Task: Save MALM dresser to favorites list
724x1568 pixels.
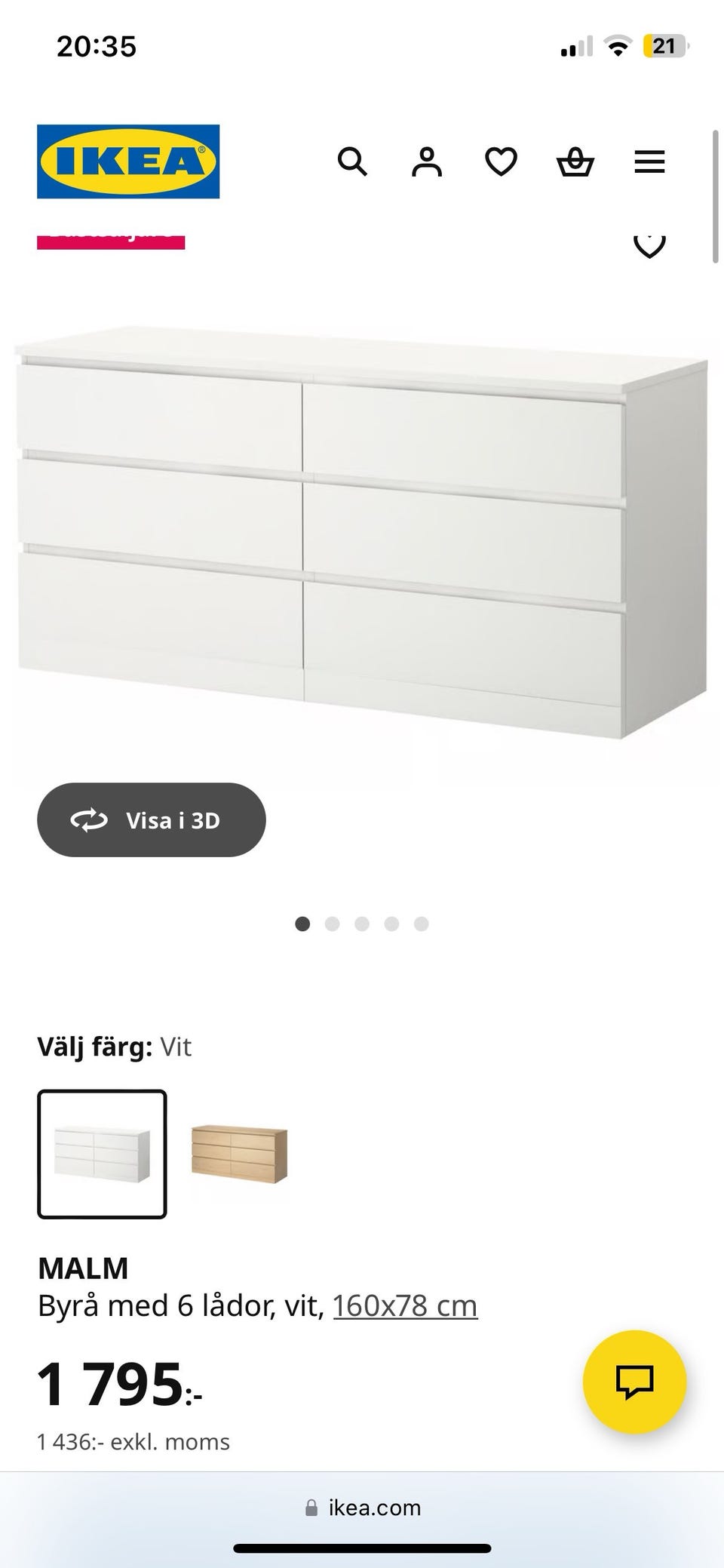Action: tap(649, 244)
